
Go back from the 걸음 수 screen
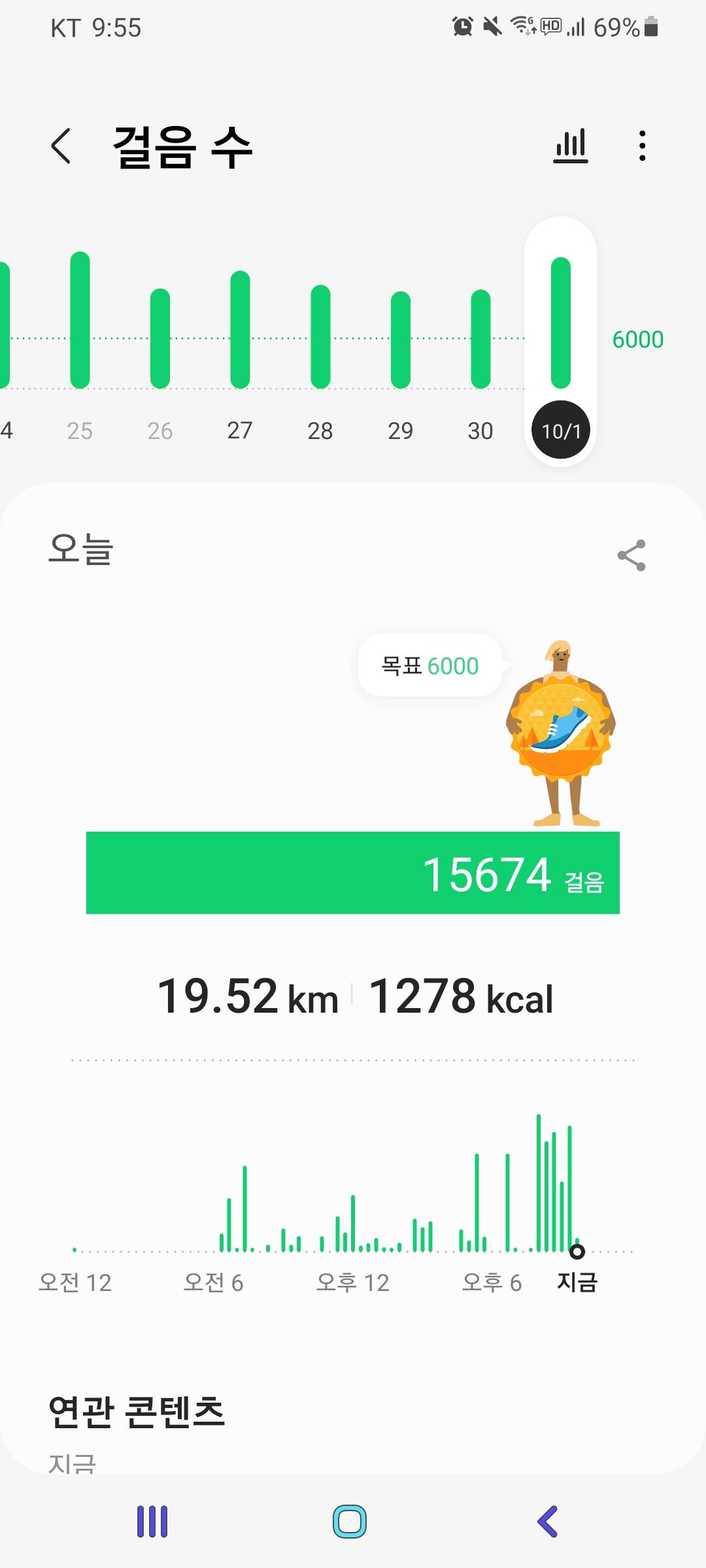click(x=61, y=146)
